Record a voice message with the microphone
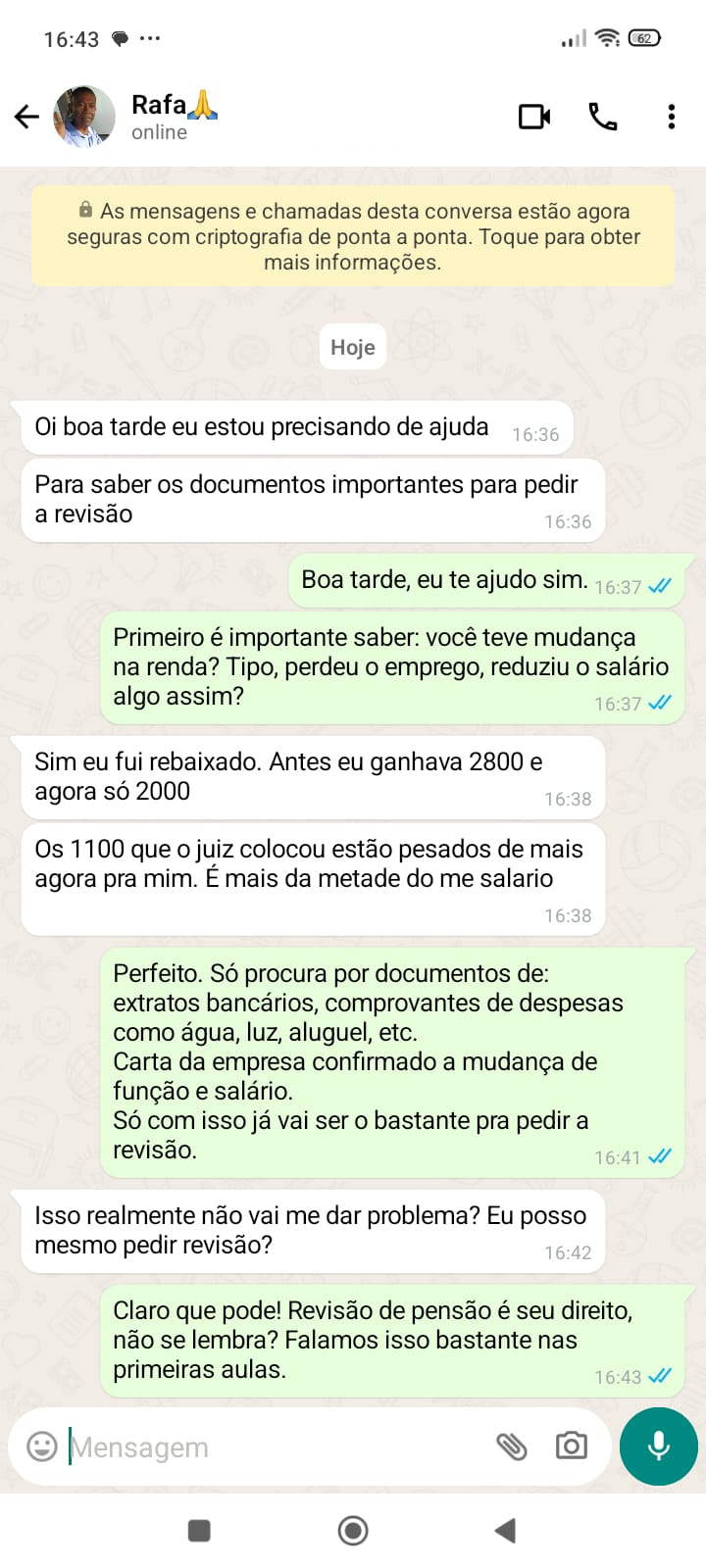This screenshot has width=706, height=1568. click(658, 1446)
